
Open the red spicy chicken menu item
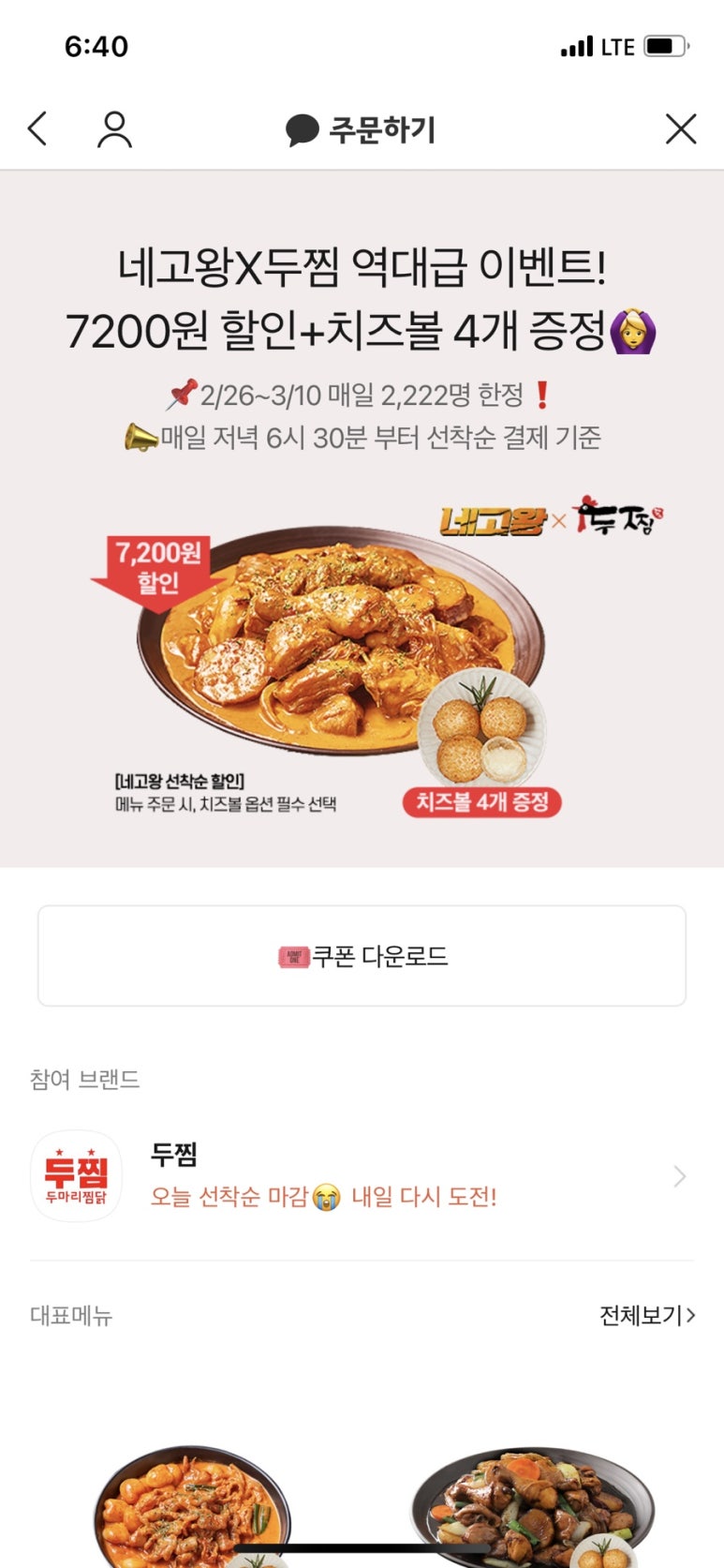tap(193, 1507)
